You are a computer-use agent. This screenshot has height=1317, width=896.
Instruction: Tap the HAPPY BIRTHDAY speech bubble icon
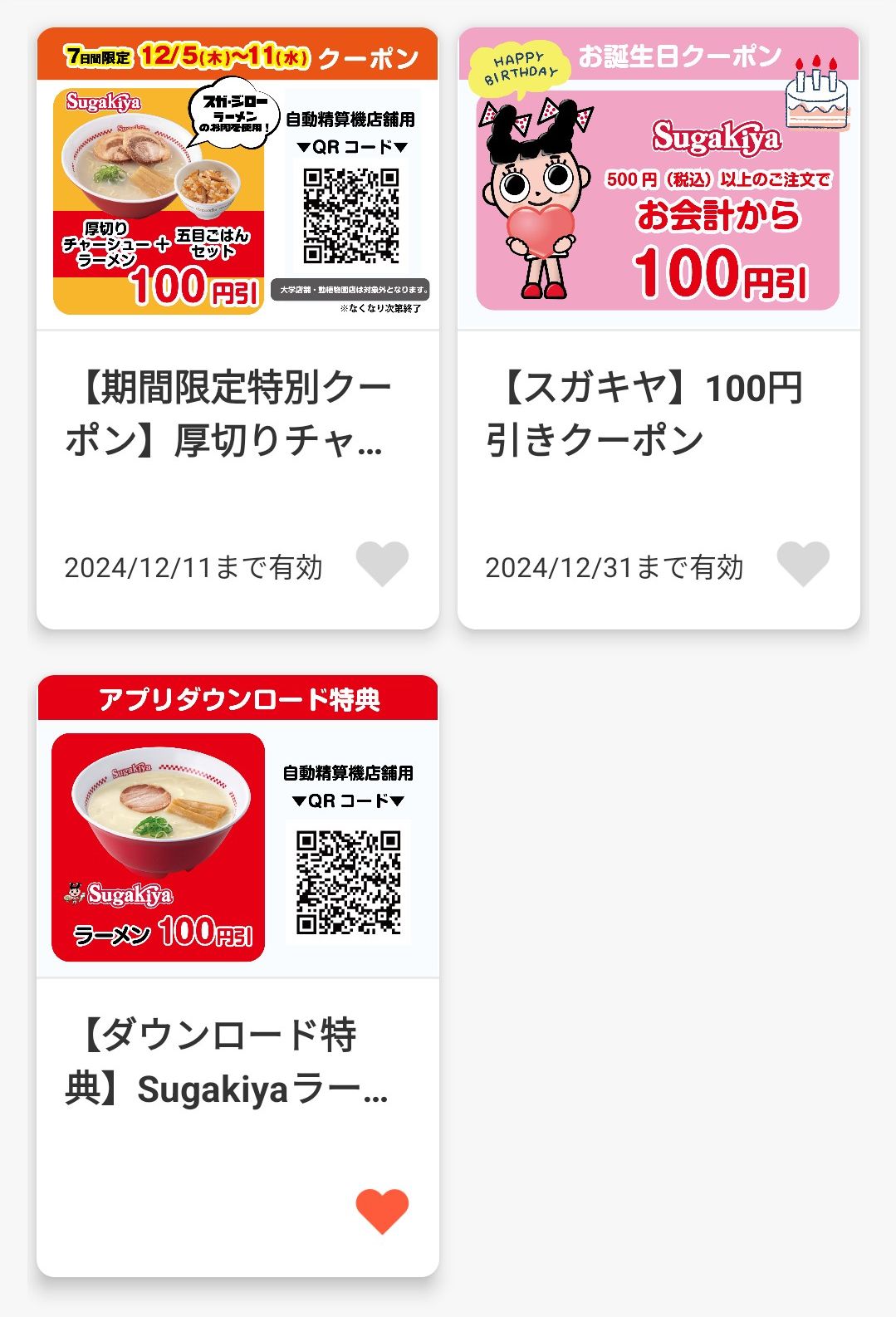517,61
